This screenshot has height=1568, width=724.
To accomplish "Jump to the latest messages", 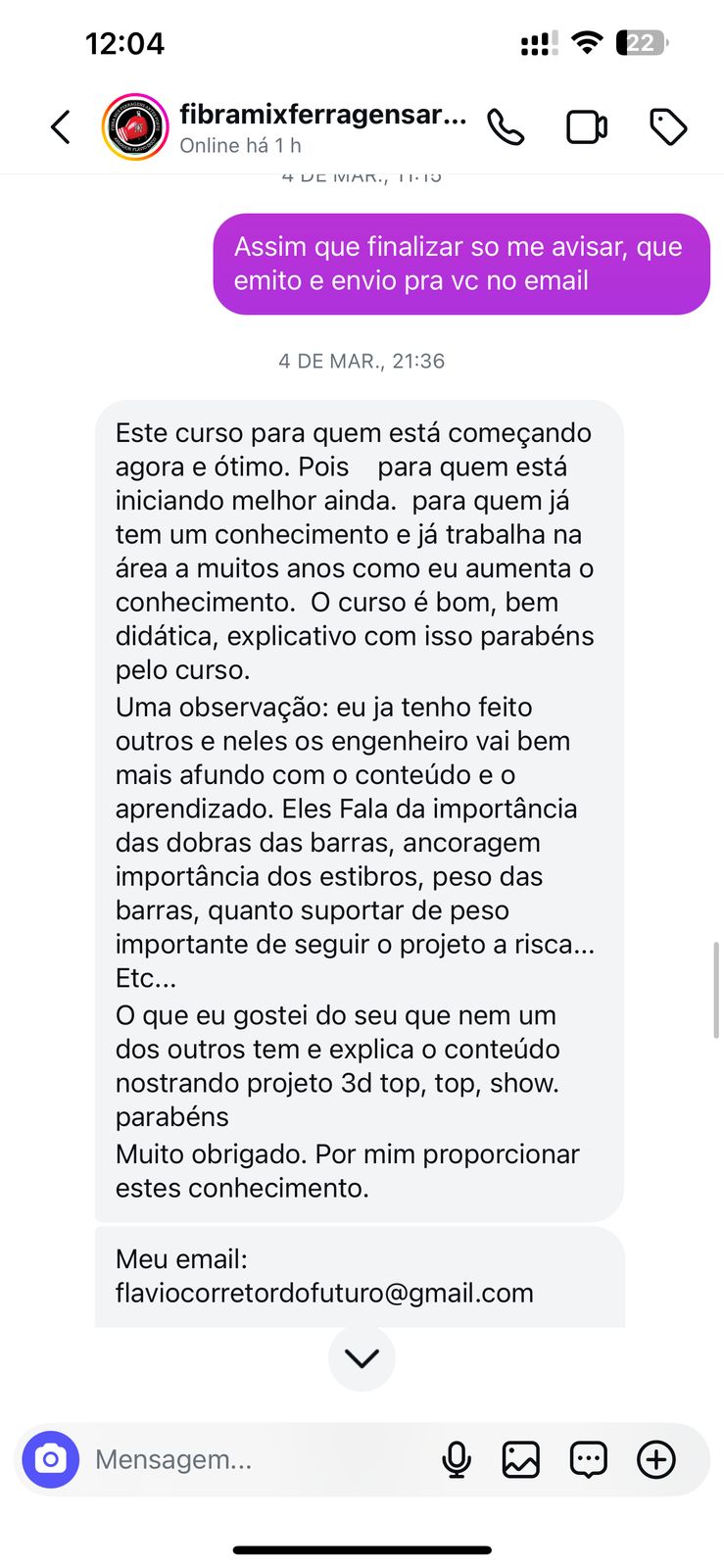I will (362, 1358).
